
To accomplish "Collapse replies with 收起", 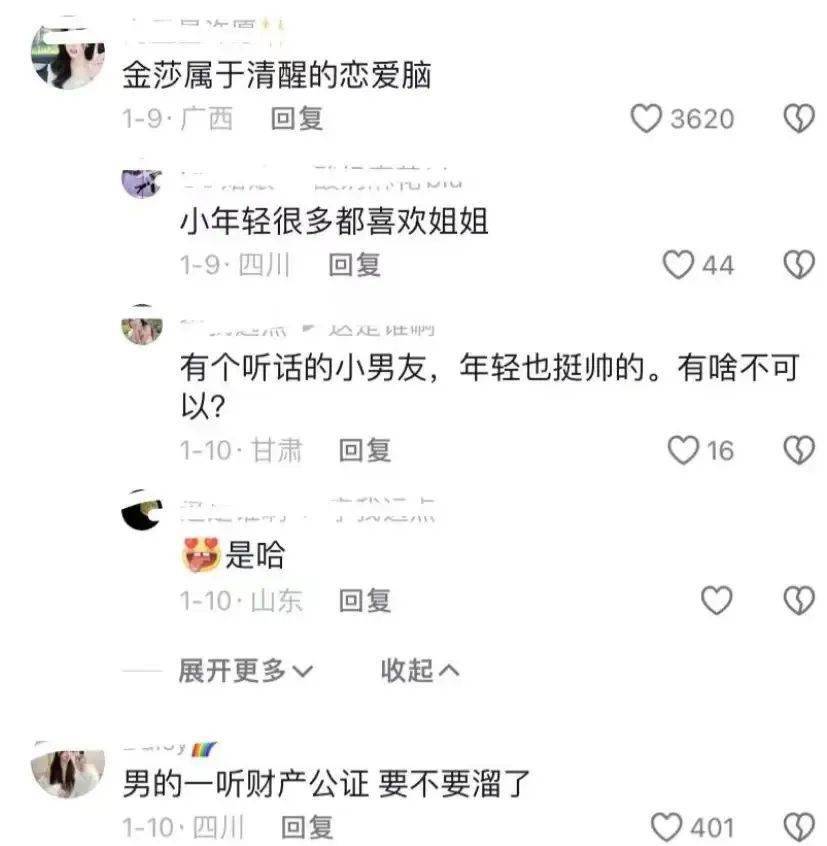I will 420,671.
